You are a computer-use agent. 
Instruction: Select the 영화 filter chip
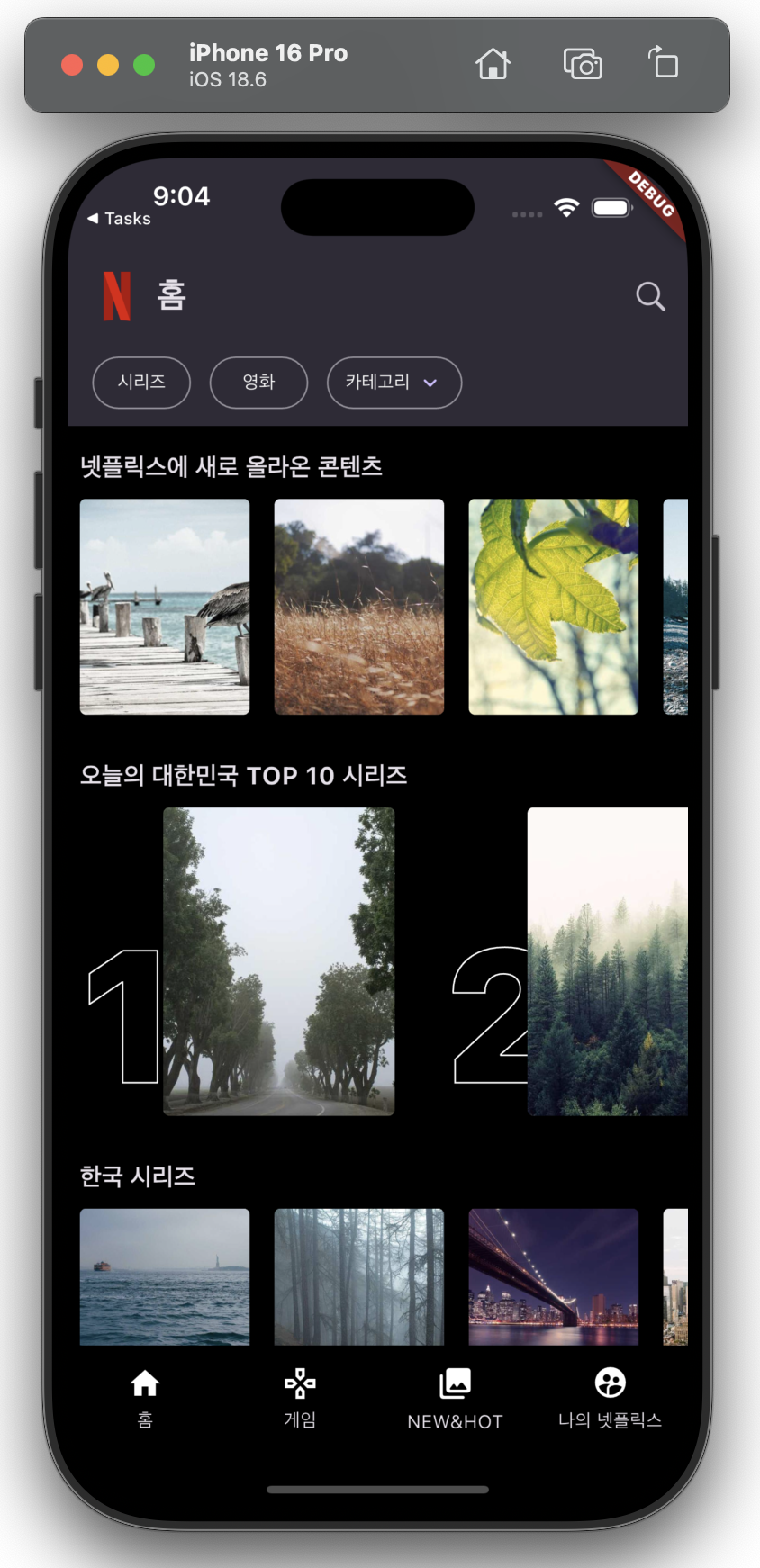258,383
